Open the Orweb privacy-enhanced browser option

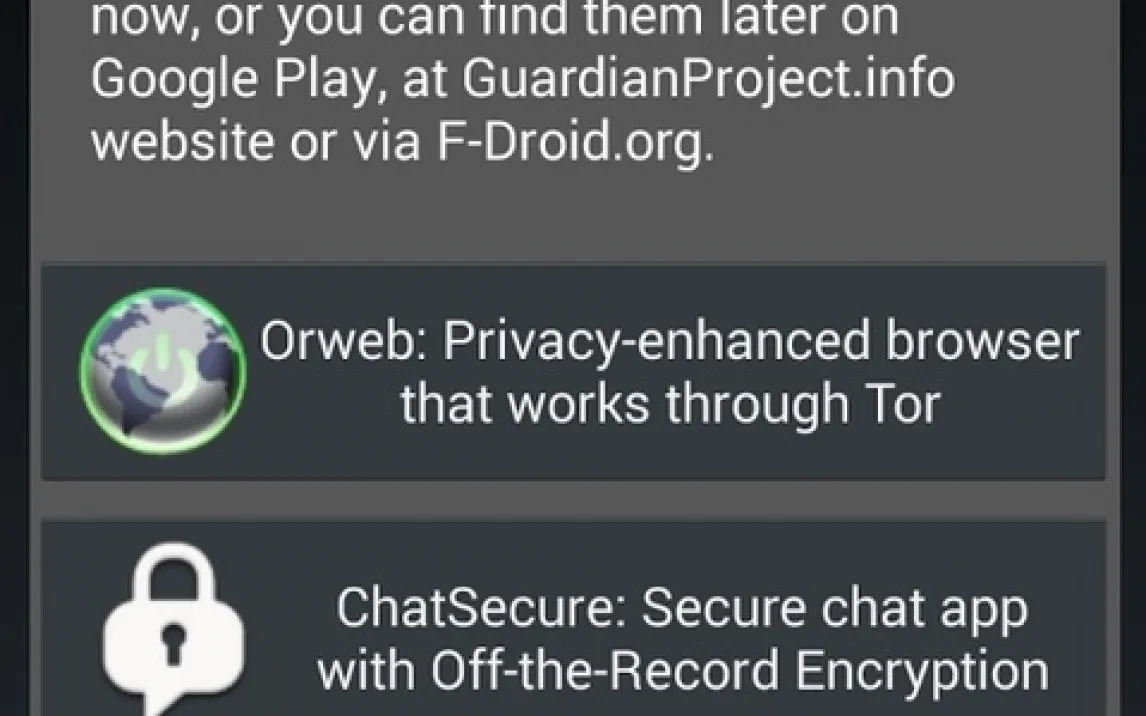pyautogui.click(x=573, y=372)
